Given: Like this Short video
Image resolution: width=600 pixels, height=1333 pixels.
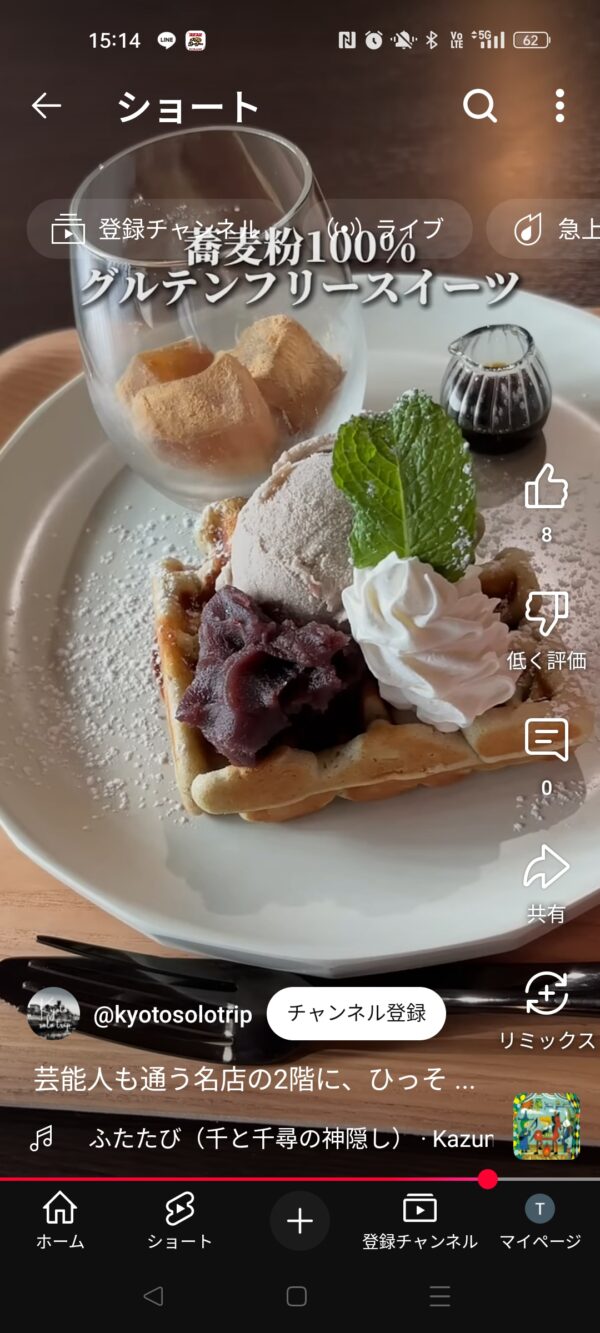Looking at the screenshot, I should coord(546,490).
